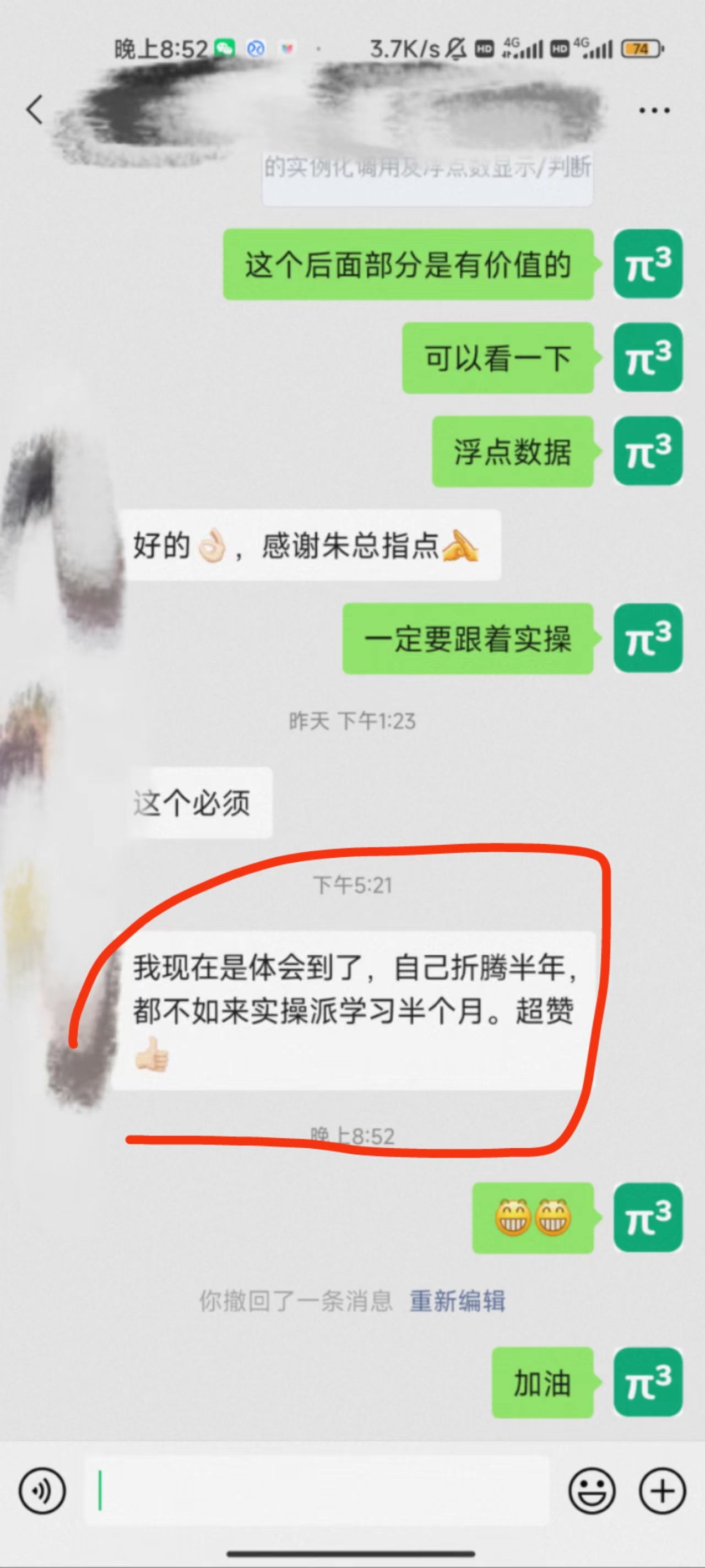Open the emoji picker
Image resolution: width=705 pixels, height=1568 pixels.
pos(591,1491)
